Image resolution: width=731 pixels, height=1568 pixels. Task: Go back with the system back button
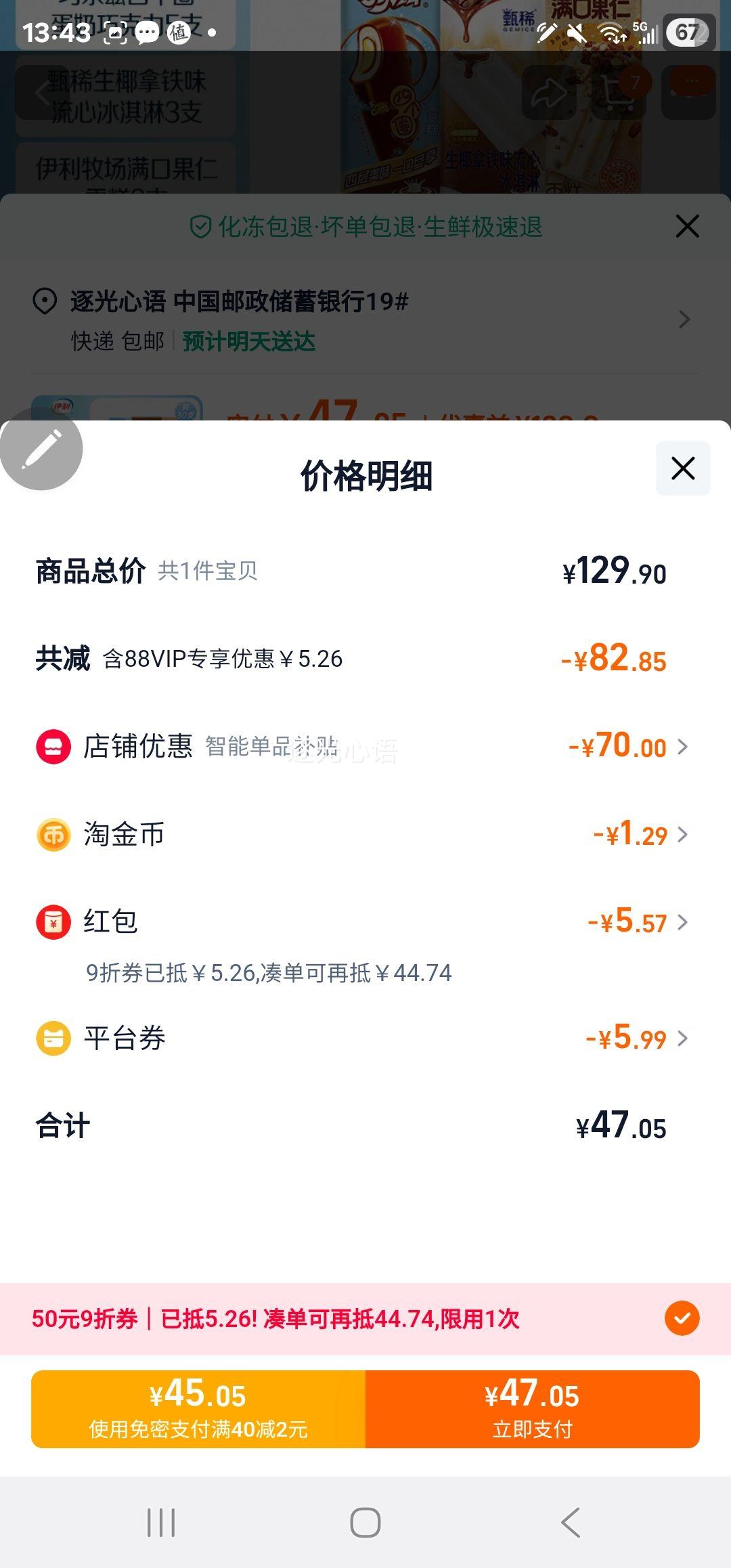(x=571, y=1523)
